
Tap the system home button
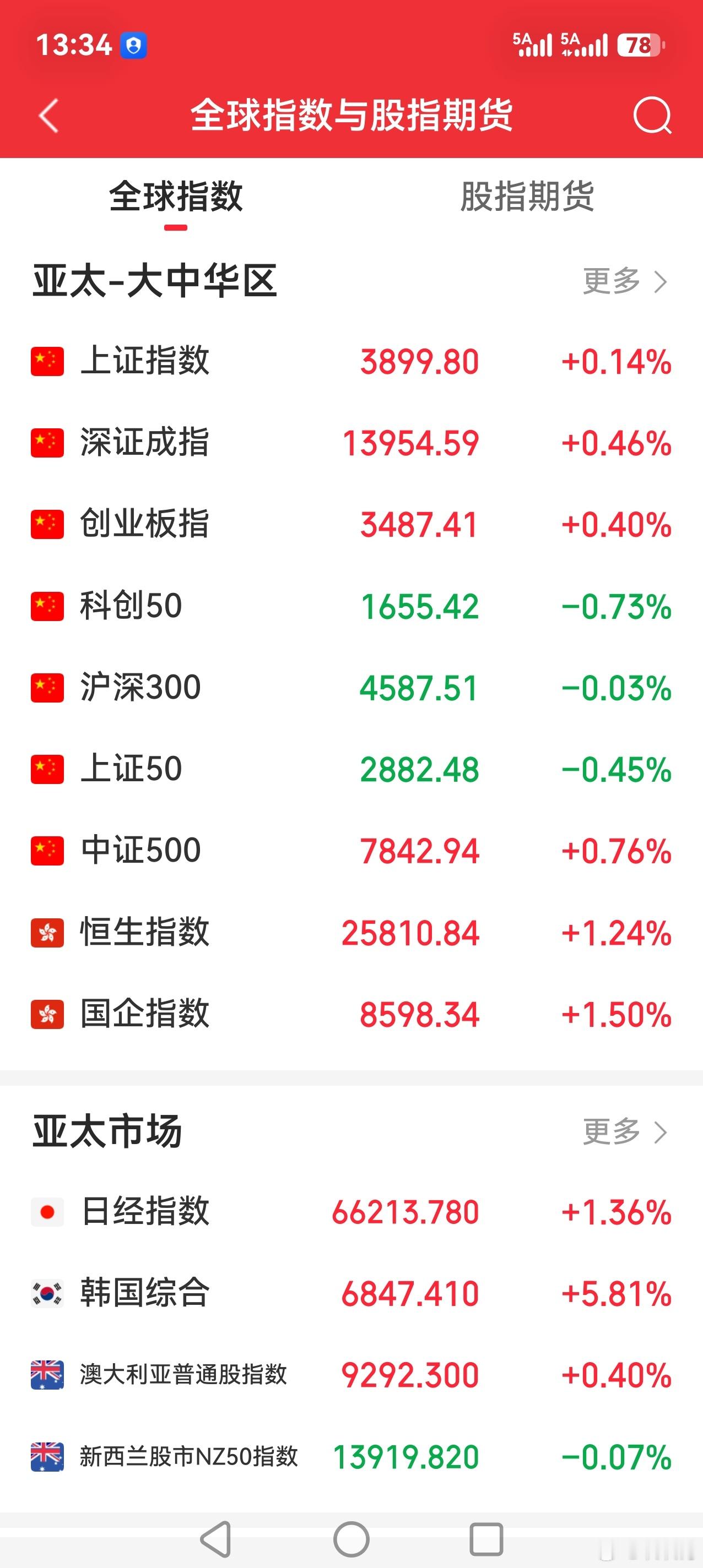(x=351, y=1539)
